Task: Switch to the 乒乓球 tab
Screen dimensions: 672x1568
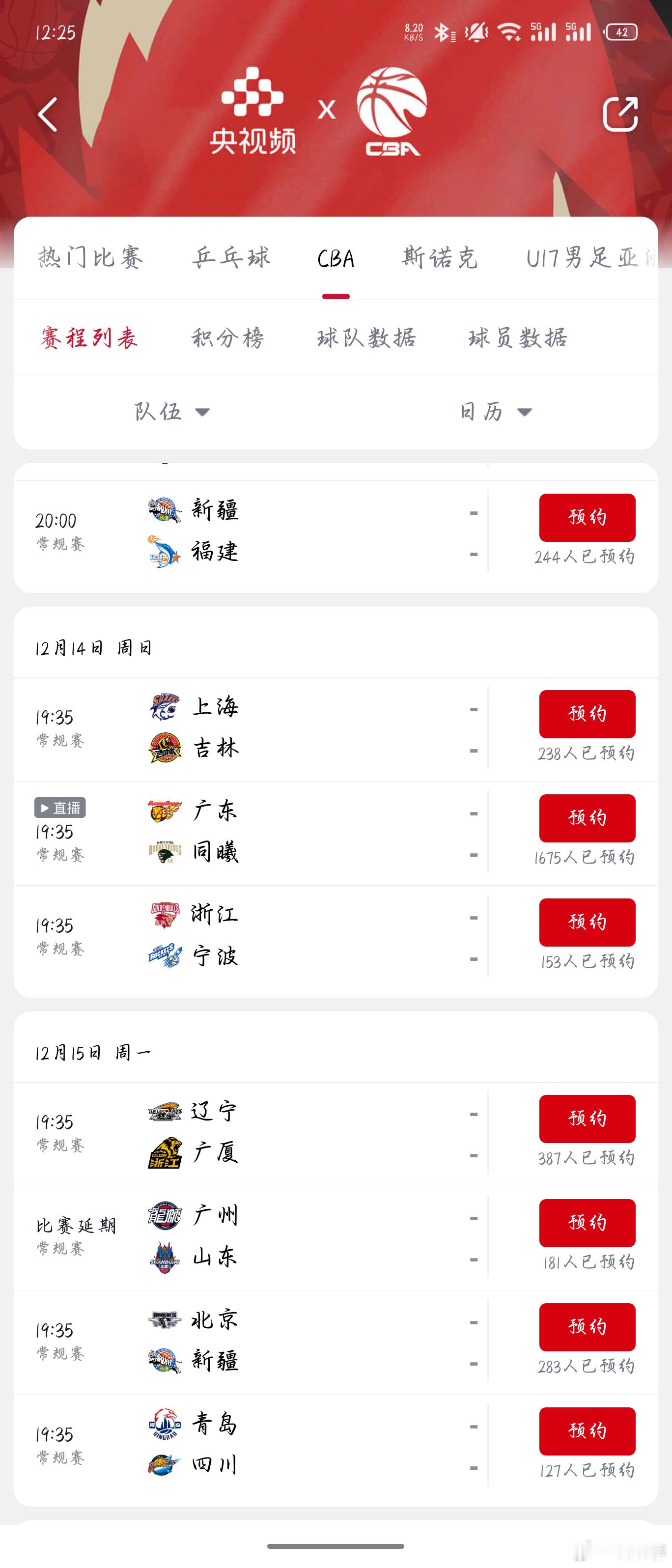Action: (x=231, y=258)
